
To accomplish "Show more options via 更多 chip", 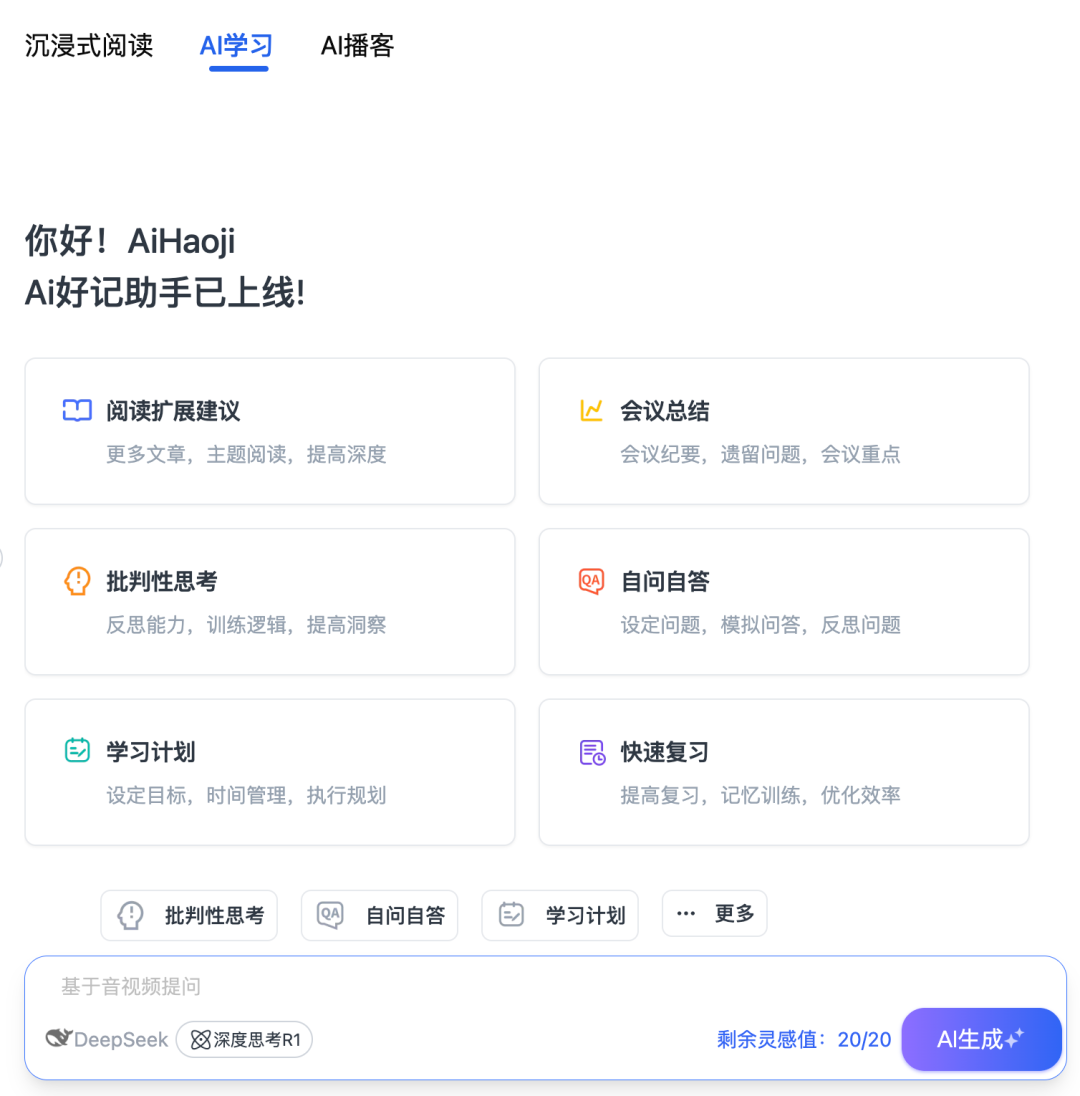I will 714,914.
